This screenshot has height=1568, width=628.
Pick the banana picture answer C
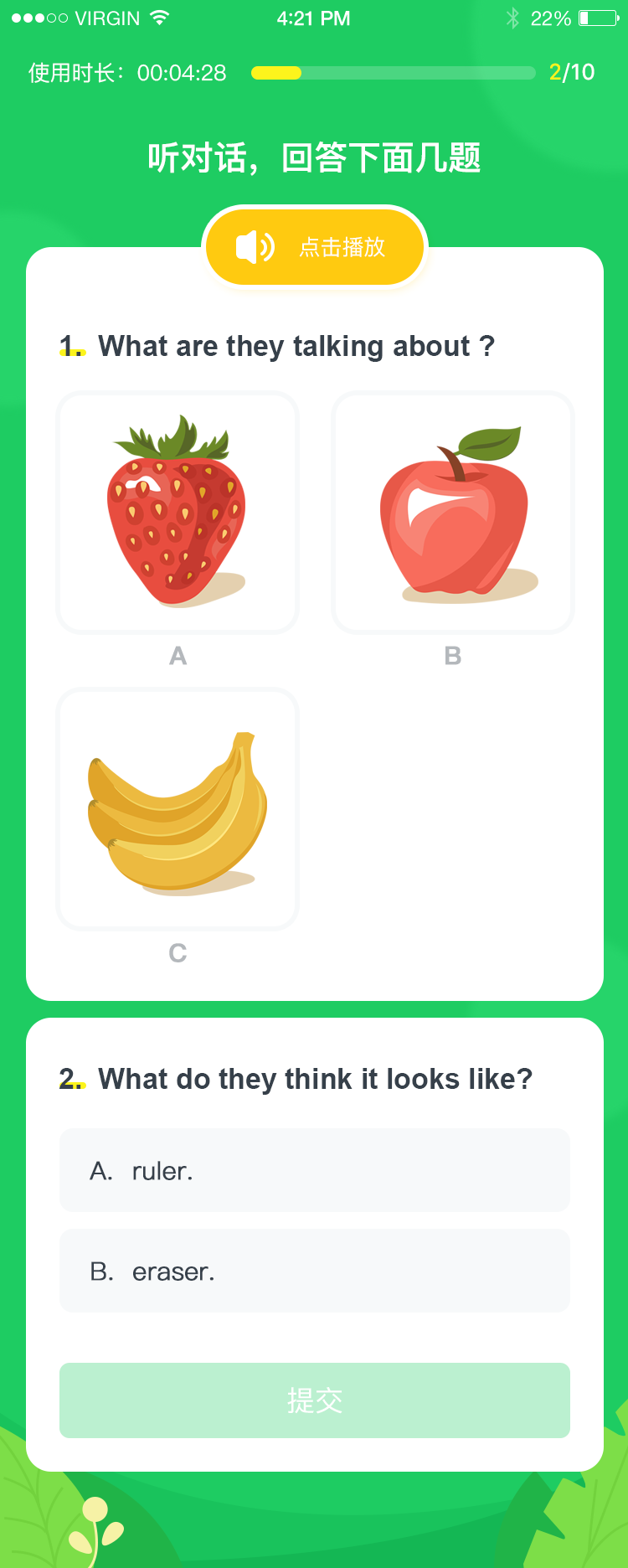click(178, 809)
